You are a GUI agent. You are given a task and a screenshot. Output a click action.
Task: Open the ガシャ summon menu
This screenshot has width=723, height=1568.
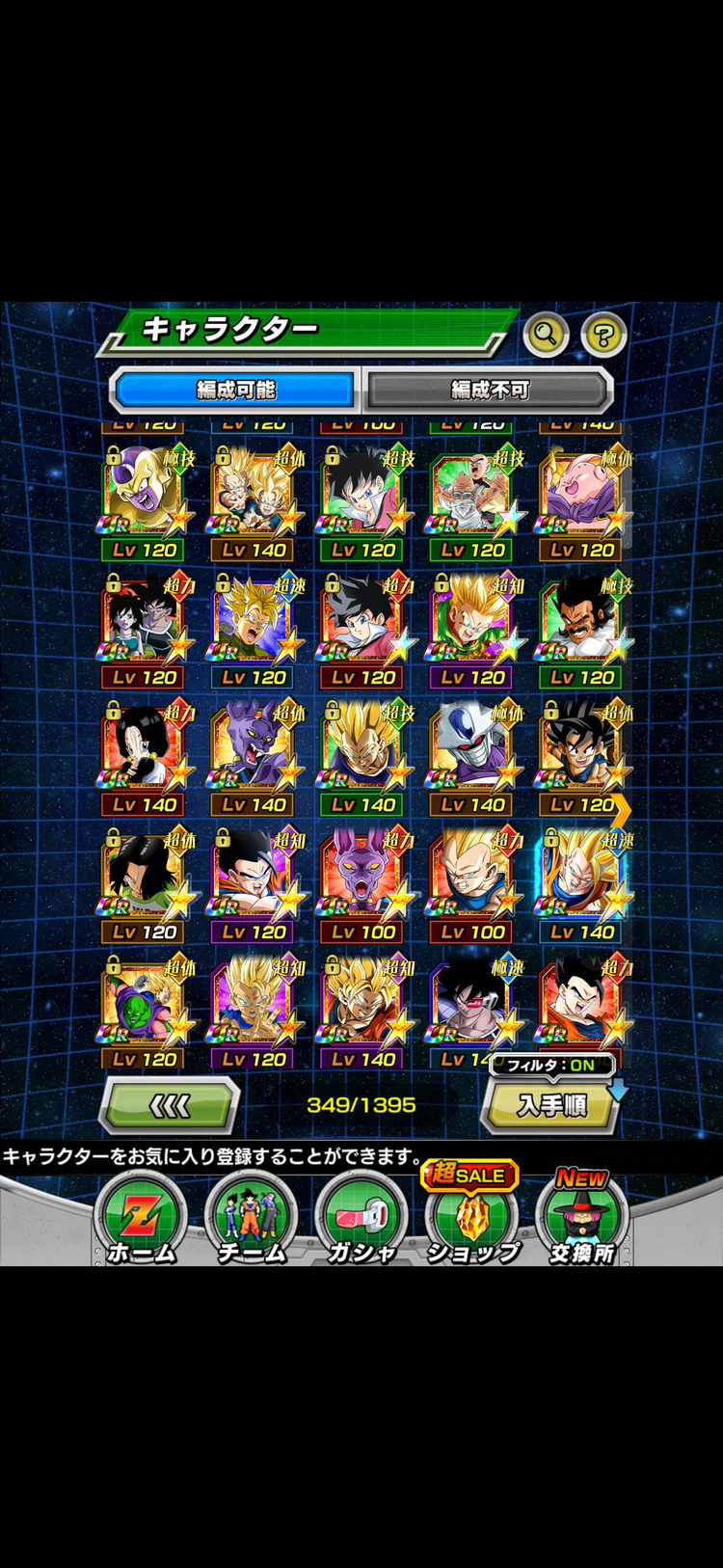click(361, 1218)
